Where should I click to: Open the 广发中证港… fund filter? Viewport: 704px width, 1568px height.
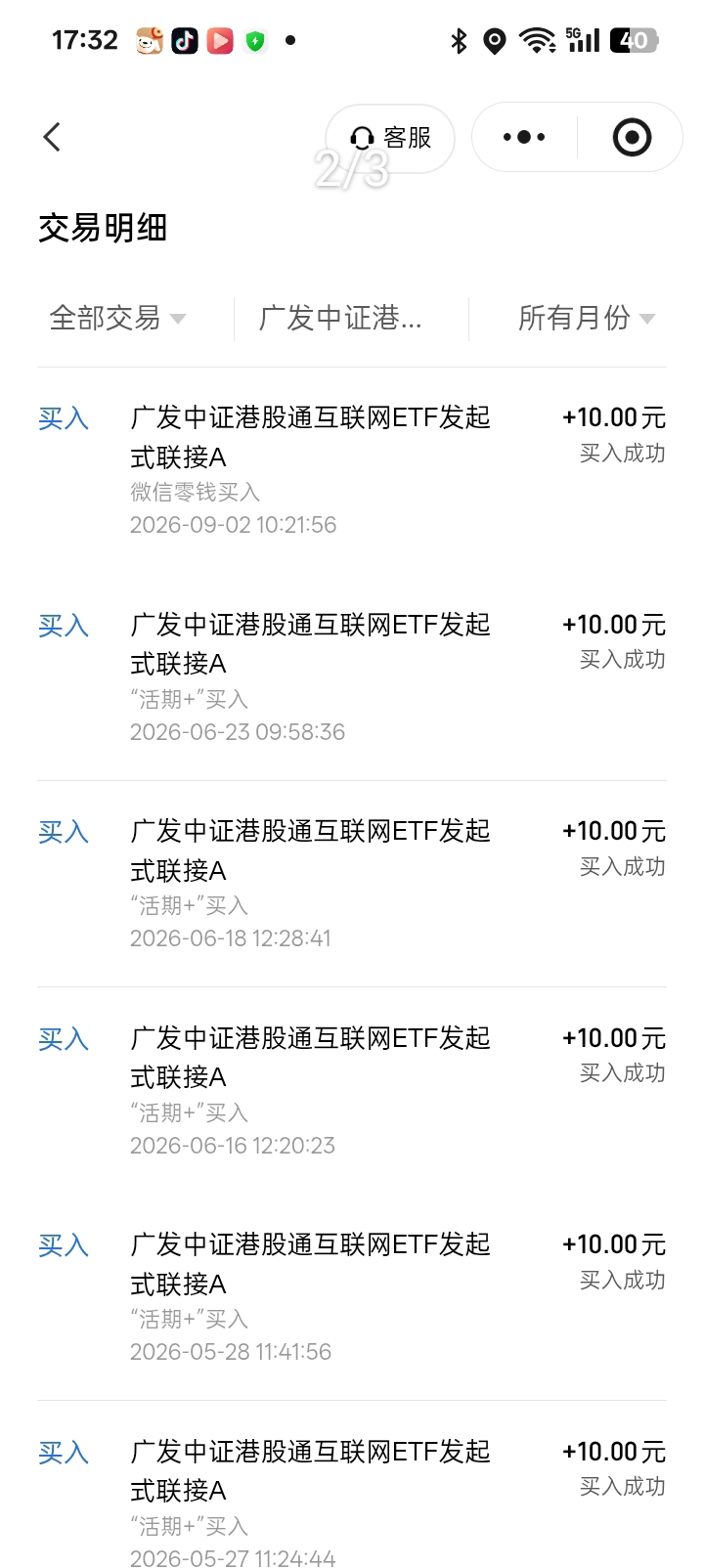click(x=340, y=318)
